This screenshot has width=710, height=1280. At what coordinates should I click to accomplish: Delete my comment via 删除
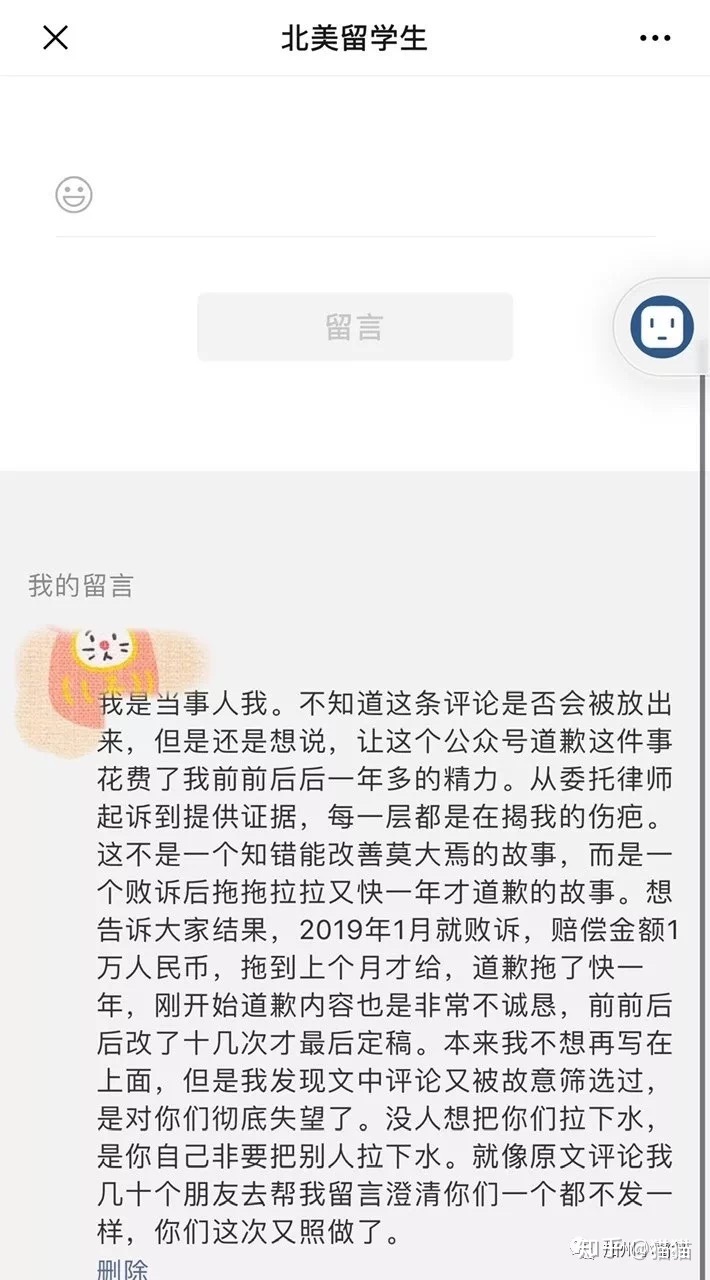[122, 1270]
